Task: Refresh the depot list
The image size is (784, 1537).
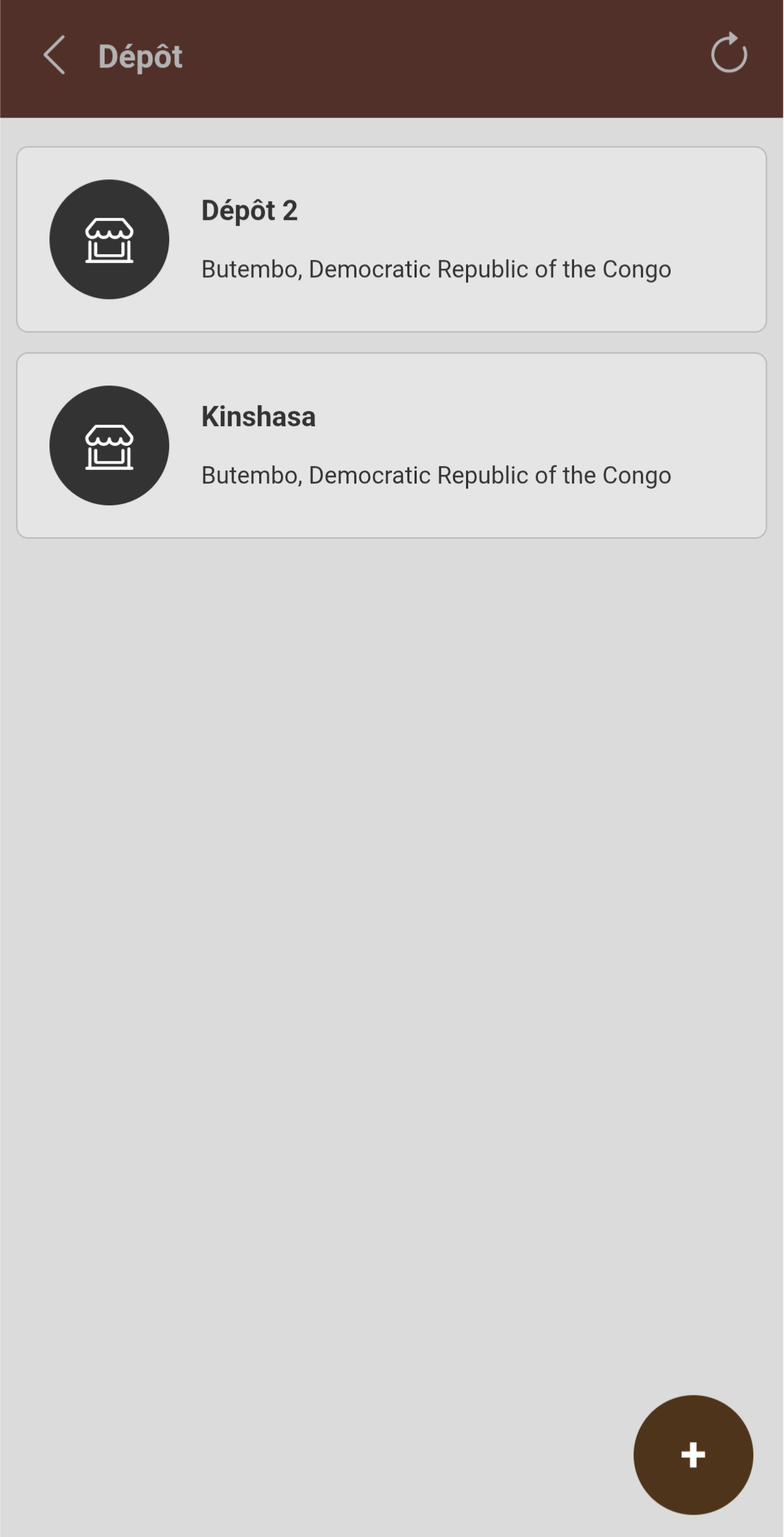Action: pos(729,54)
